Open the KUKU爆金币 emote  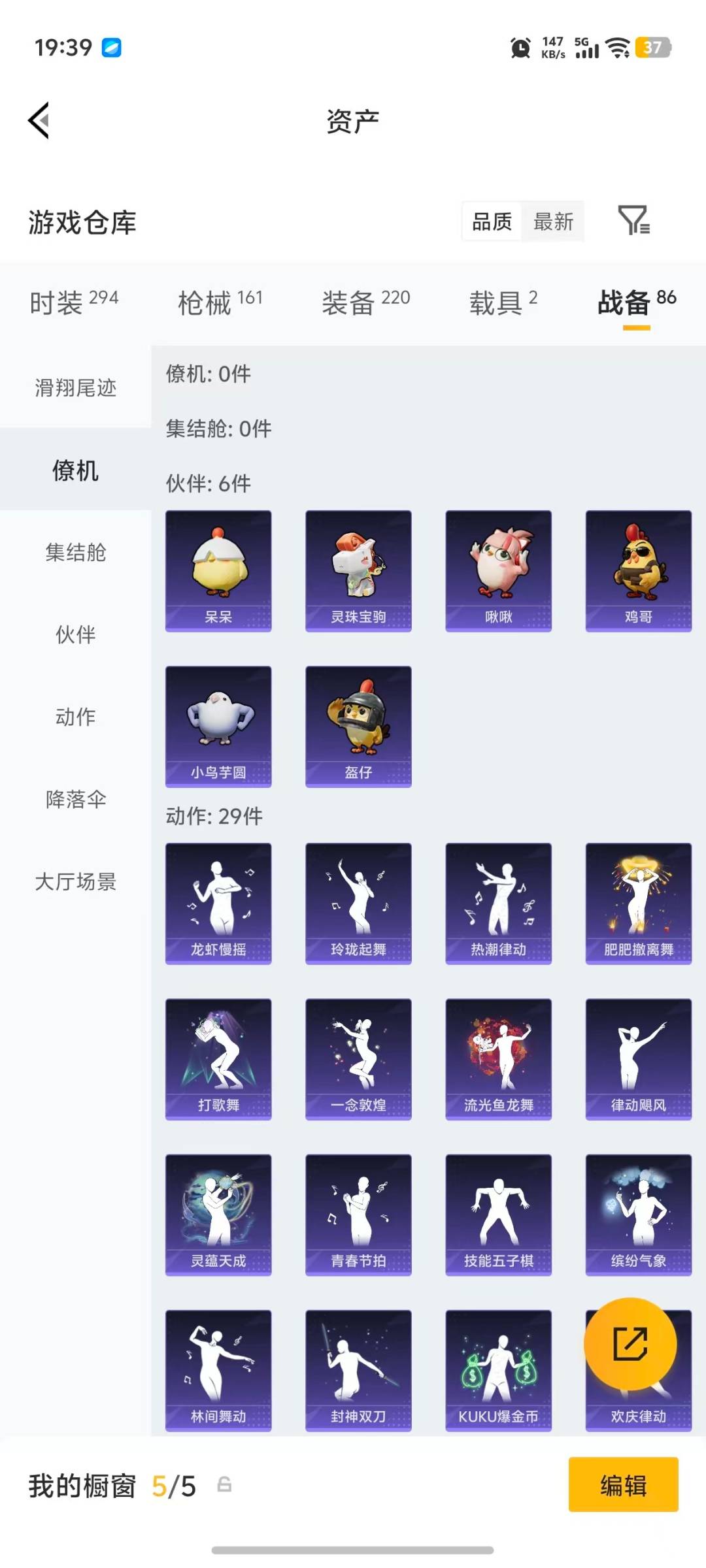pos(498,1371)
